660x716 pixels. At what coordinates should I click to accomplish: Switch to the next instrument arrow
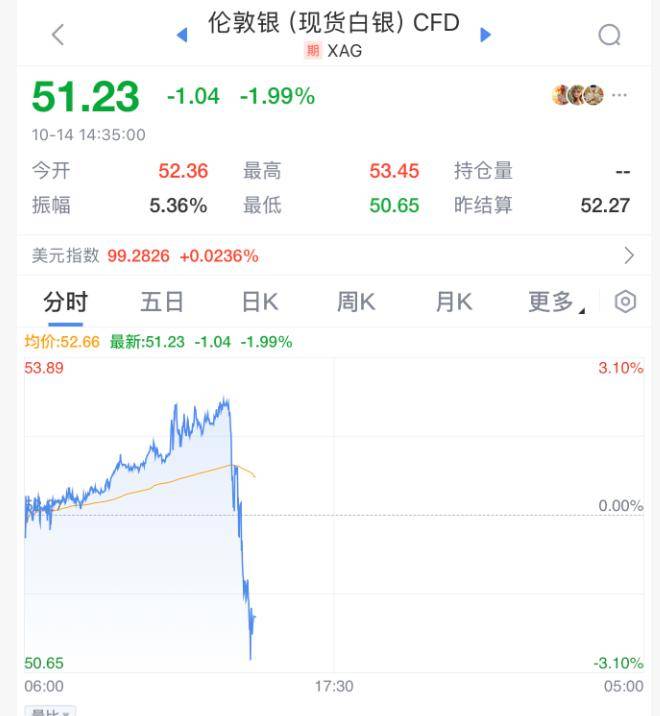pyautogui.click(x=486, y=35)
